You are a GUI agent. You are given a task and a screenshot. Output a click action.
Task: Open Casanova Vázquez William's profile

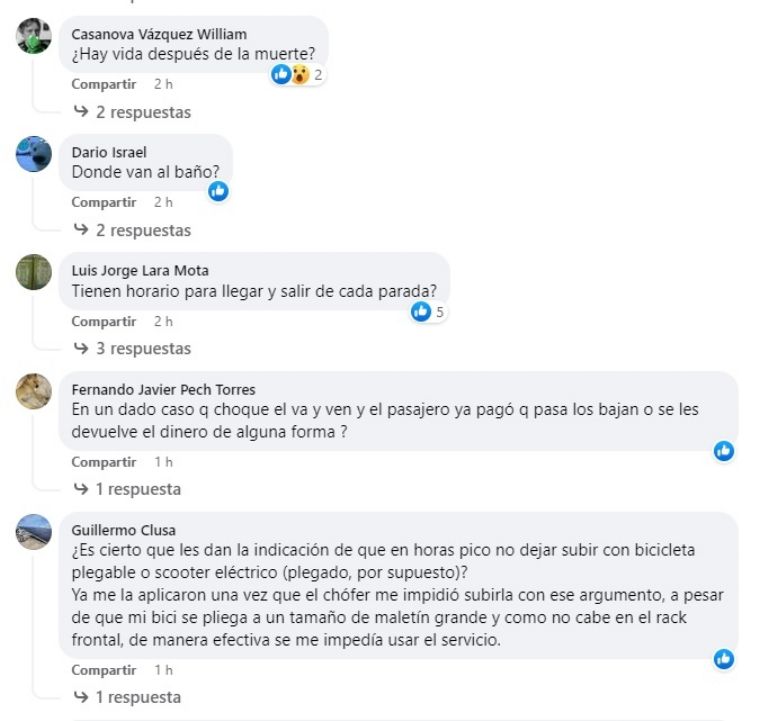[x=159, y=34]
